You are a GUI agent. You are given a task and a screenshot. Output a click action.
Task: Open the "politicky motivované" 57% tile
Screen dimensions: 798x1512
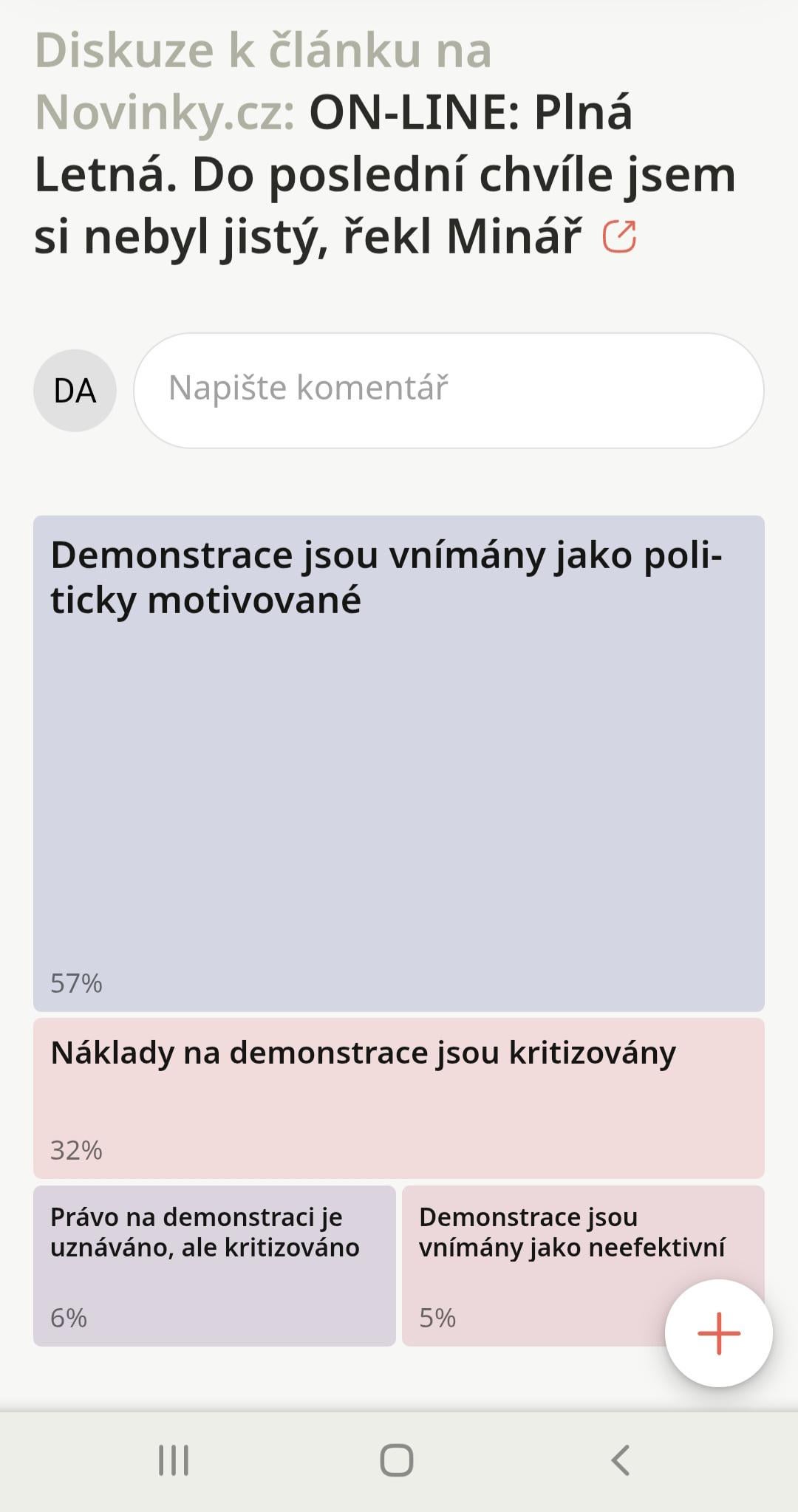398,763
